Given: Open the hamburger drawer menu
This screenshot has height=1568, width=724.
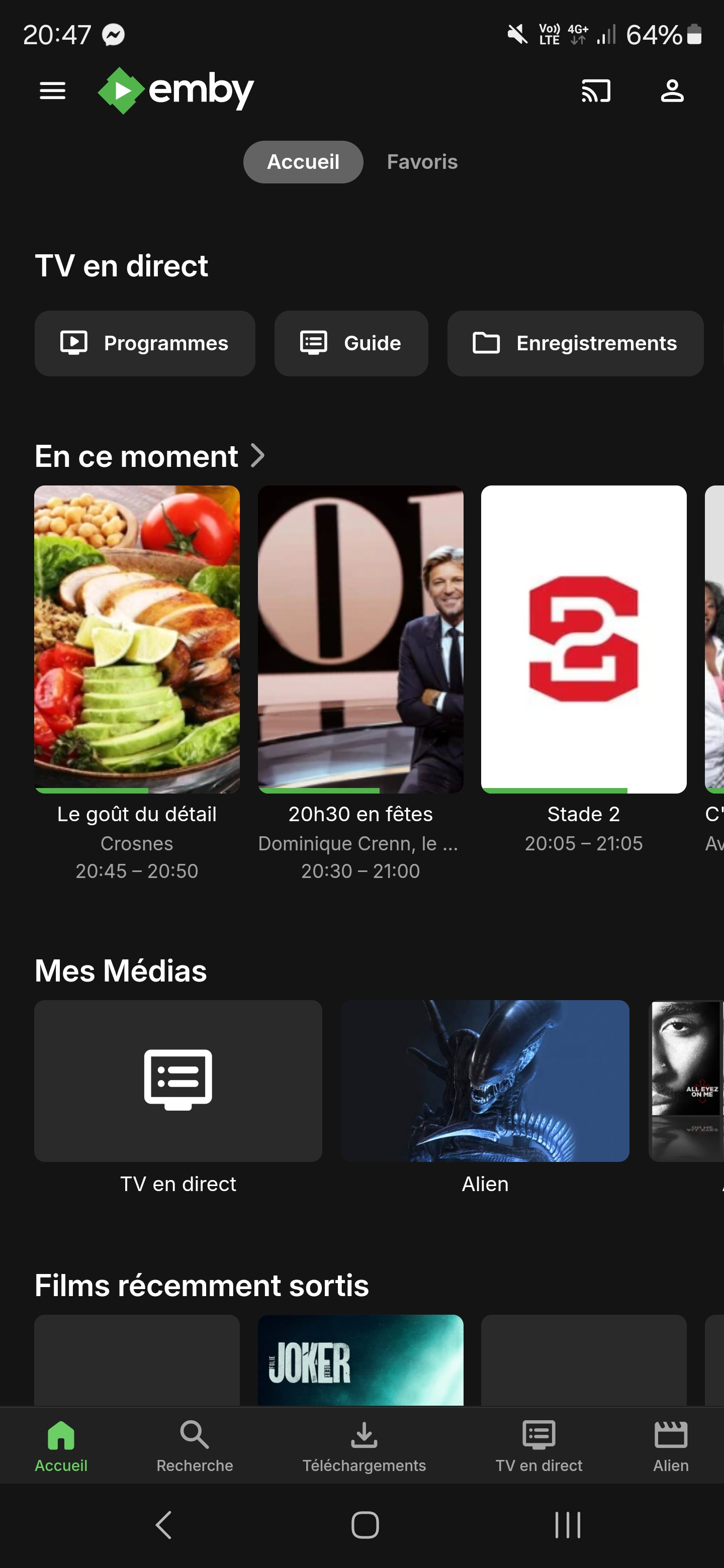Looking at the screenshot, I should (x=52, y=90).
